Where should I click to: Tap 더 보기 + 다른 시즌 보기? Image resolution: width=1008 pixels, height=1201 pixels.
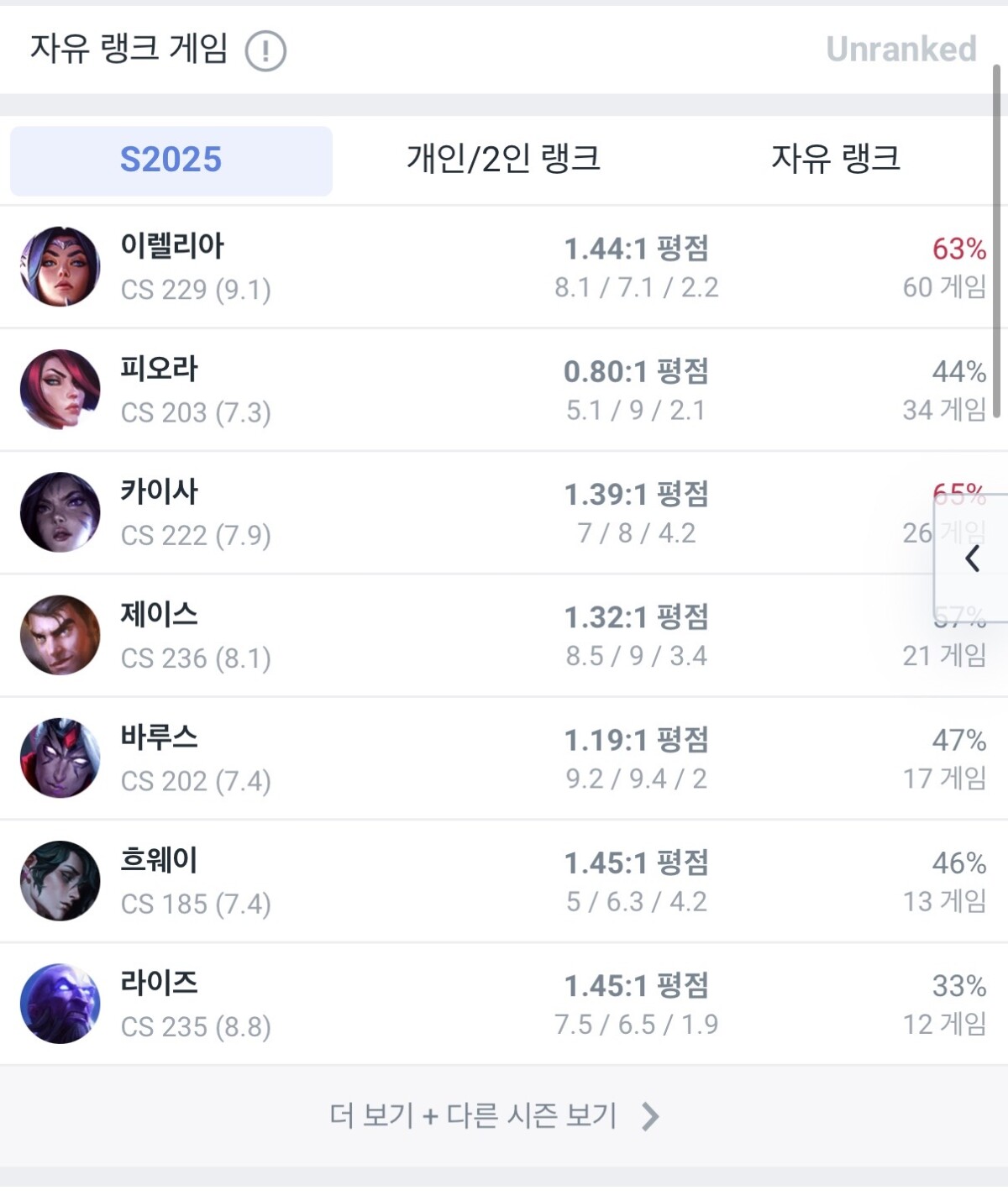click(x=494, y=1116)
